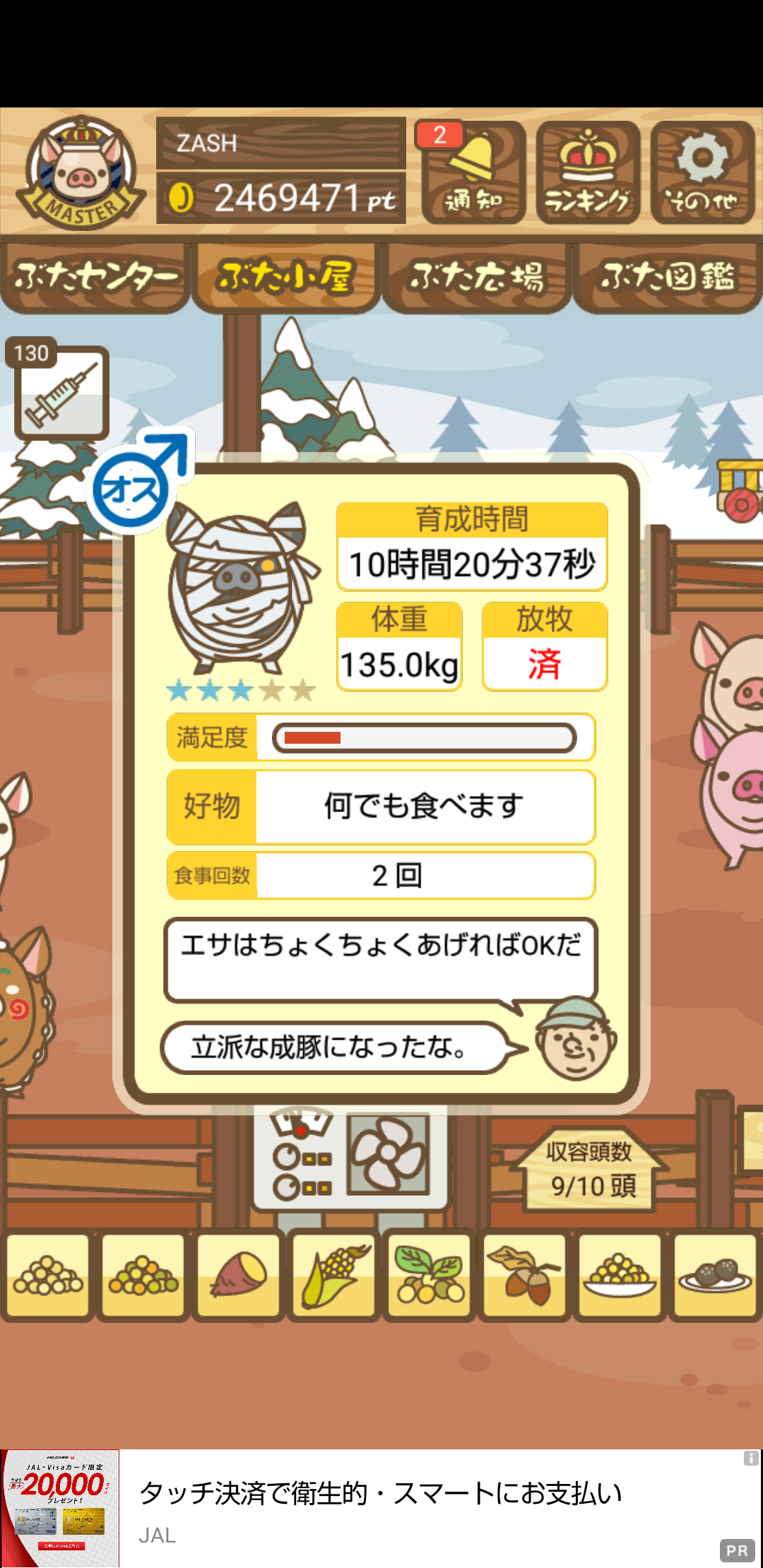The image size is (763, 1568).
Task: Select the sweet potato feed
Action: [239, 1276]
